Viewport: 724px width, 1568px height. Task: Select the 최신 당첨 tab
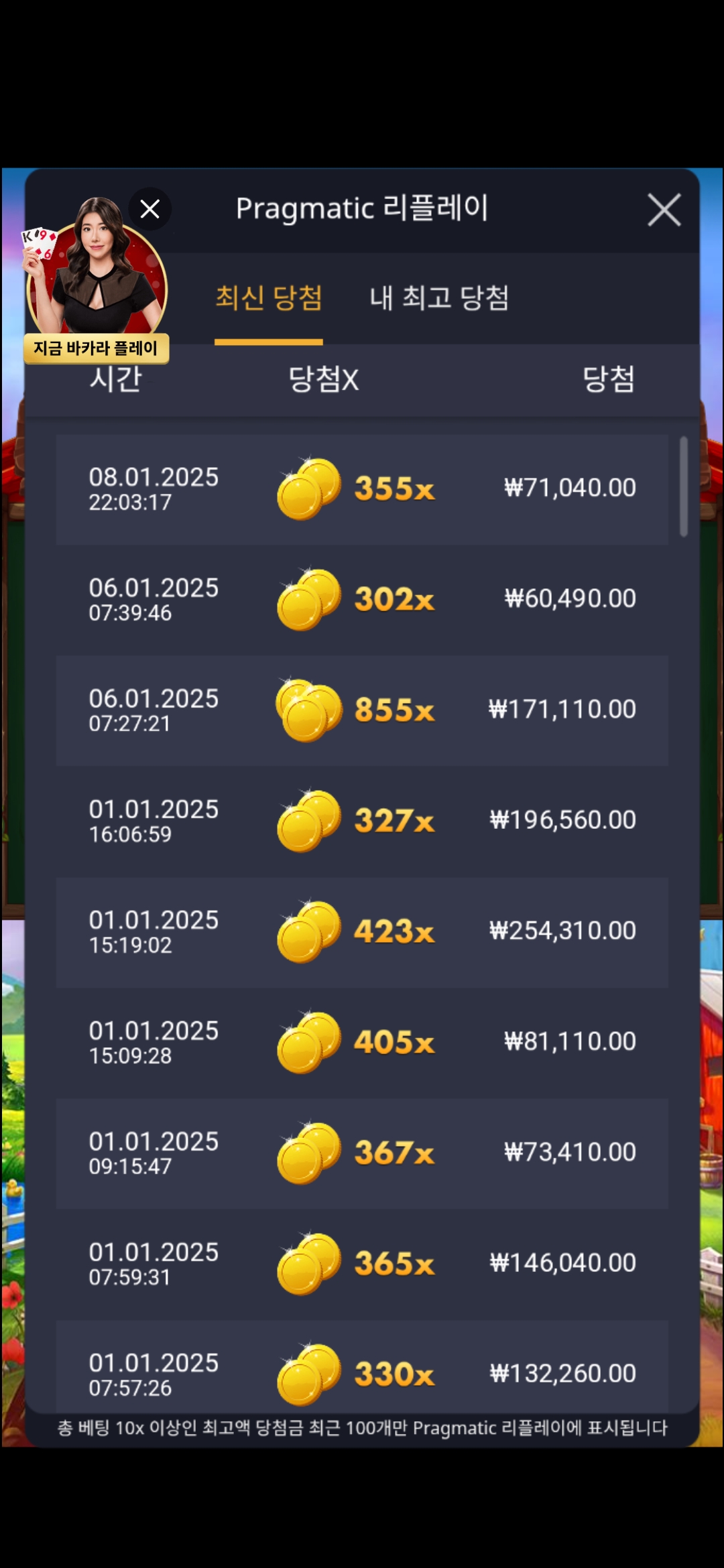click(x=269, y=298)
